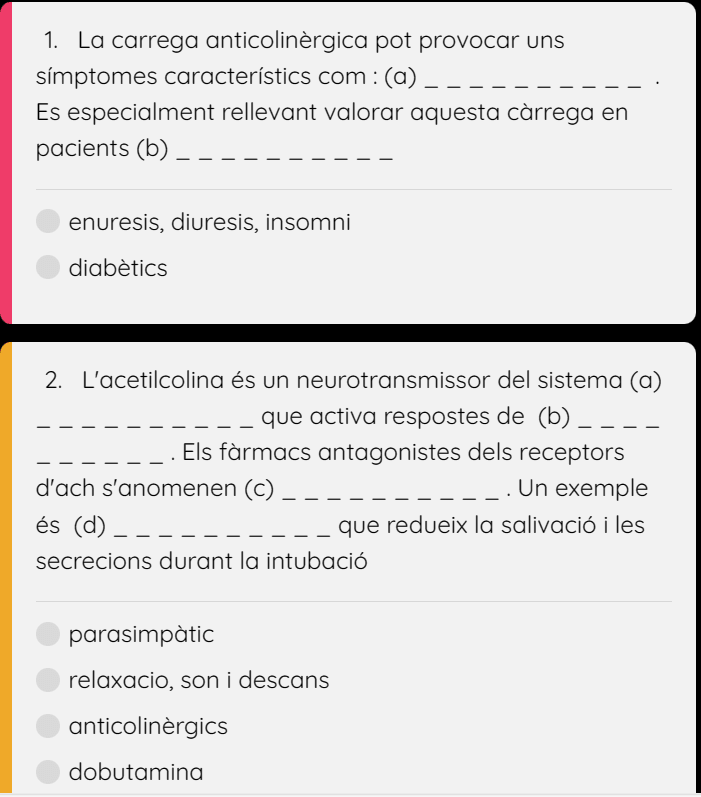This screenshot has width=701, height=797.
Task: Choose the 'diabètics' answer option
Action: pos(48,268)
